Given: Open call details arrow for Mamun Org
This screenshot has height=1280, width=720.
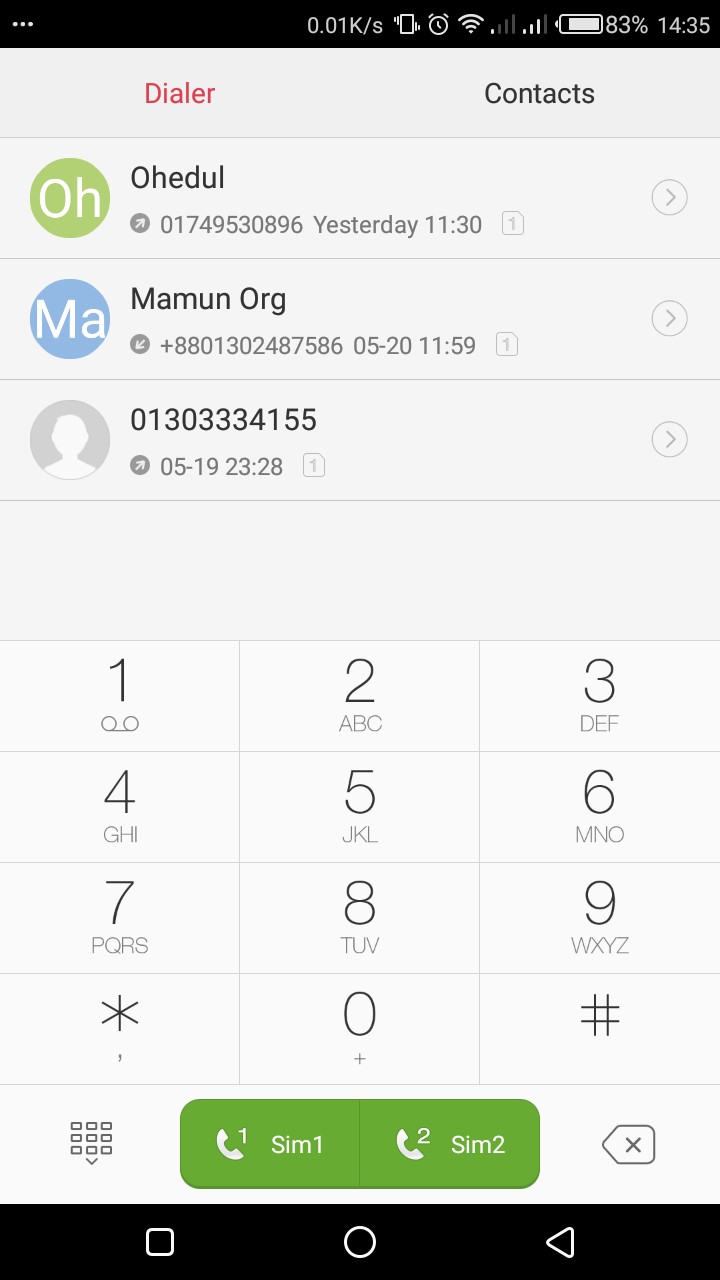Looking at the screenshot, I should tap(669, 319).
